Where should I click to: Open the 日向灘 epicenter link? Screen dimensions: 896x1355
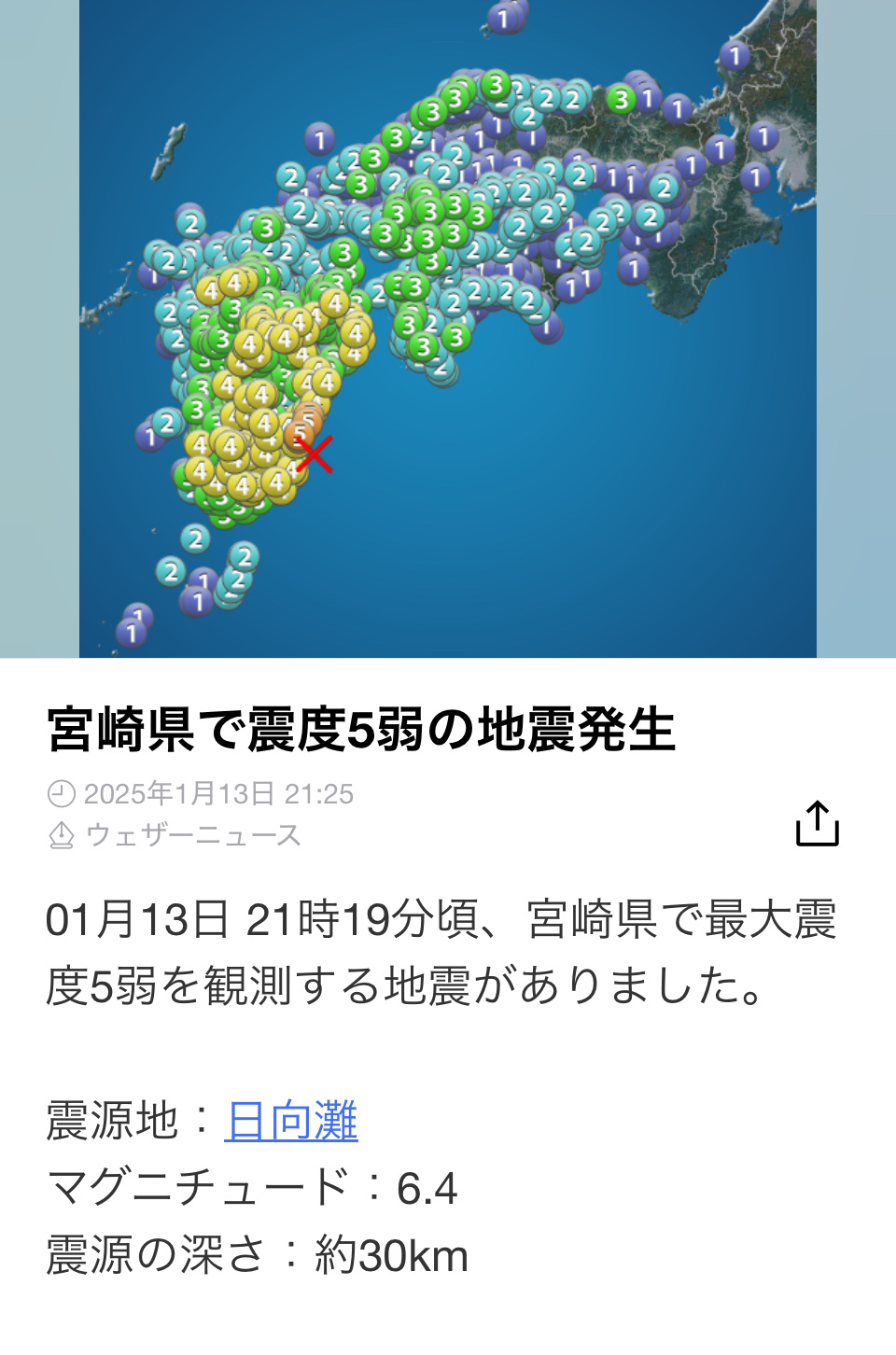291,1121
